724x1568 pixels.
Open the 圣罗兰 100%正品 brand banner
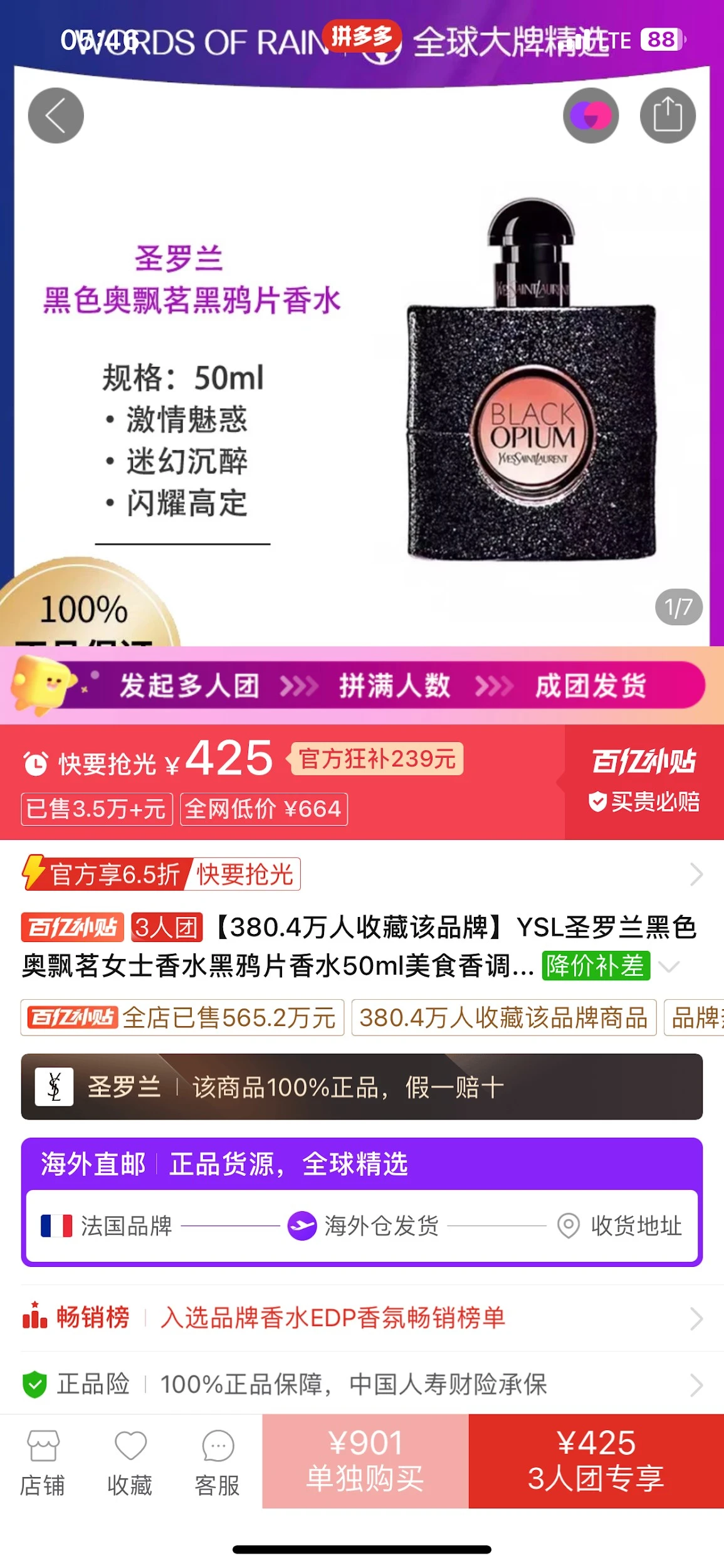(x=362, y=1086)
